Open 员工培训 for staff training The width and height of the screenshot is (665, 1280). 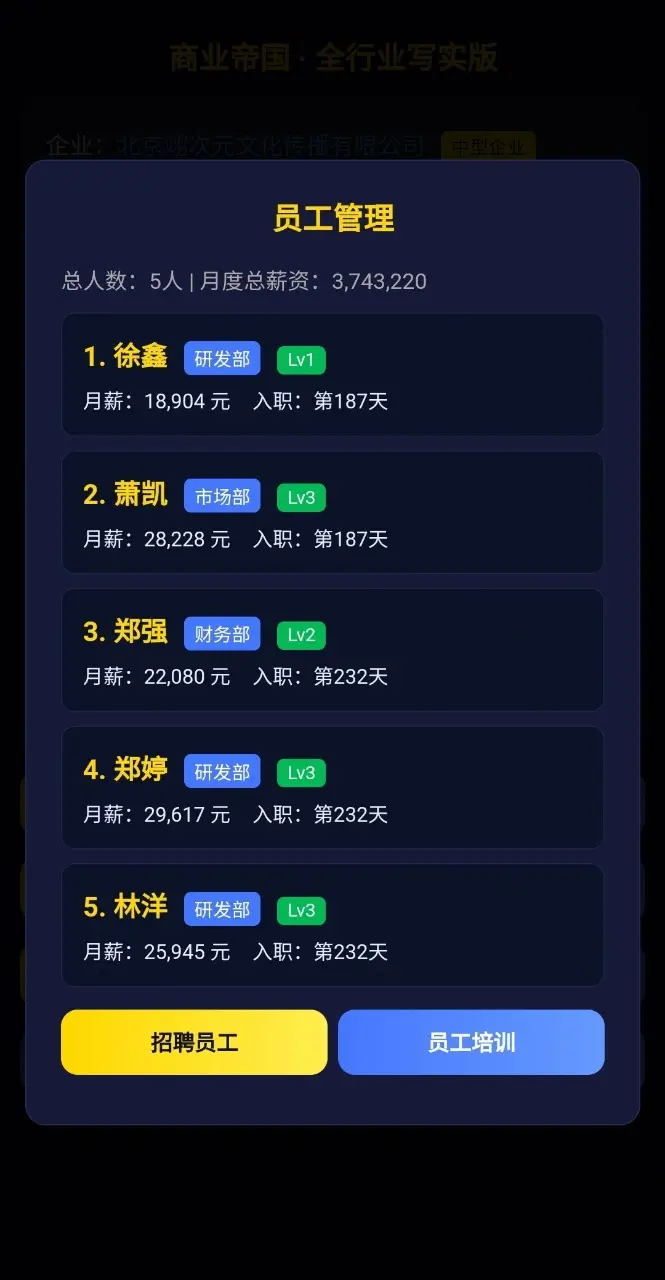(471, 1042)
